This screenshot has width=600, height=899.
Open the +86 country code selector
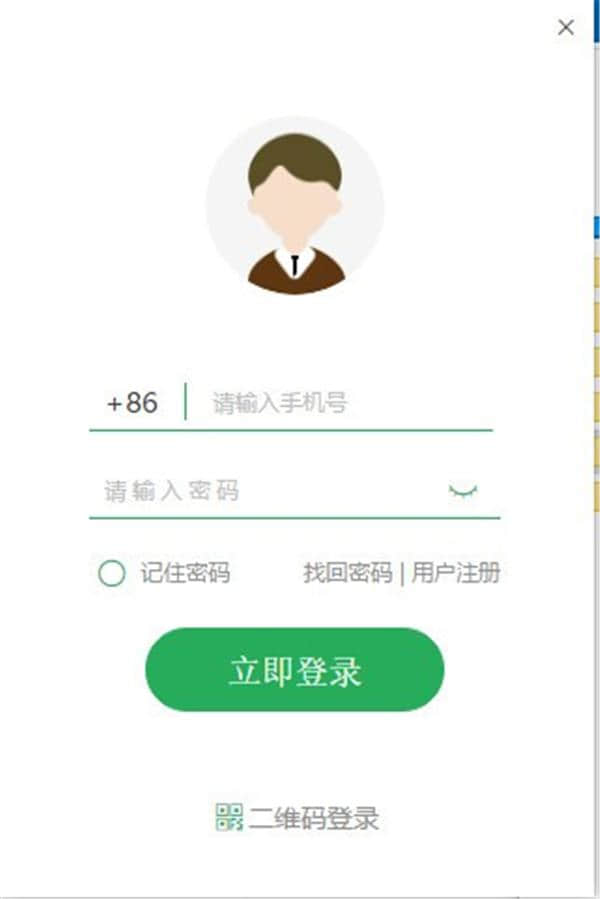point(133,403)
